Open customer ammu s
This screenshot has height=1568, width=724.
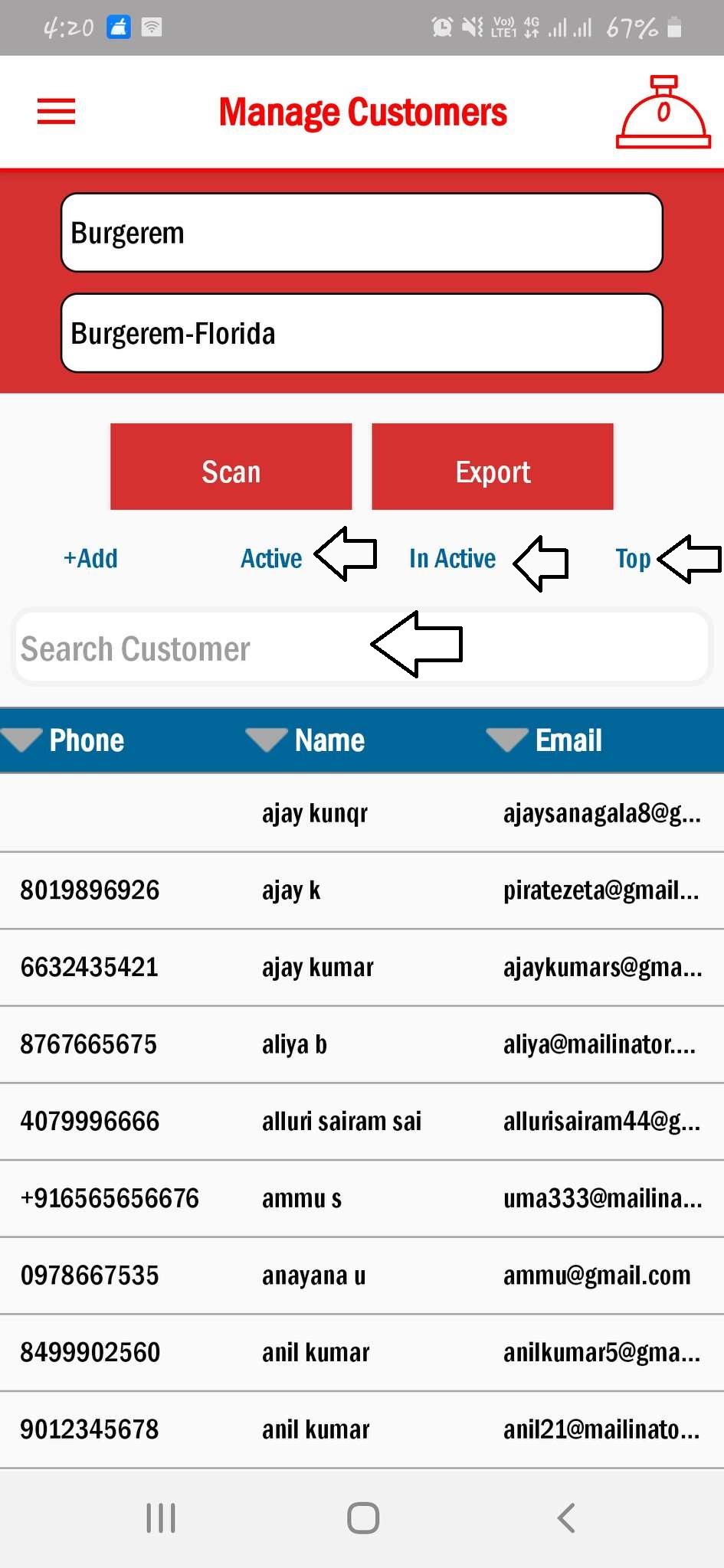[302, 1199]
